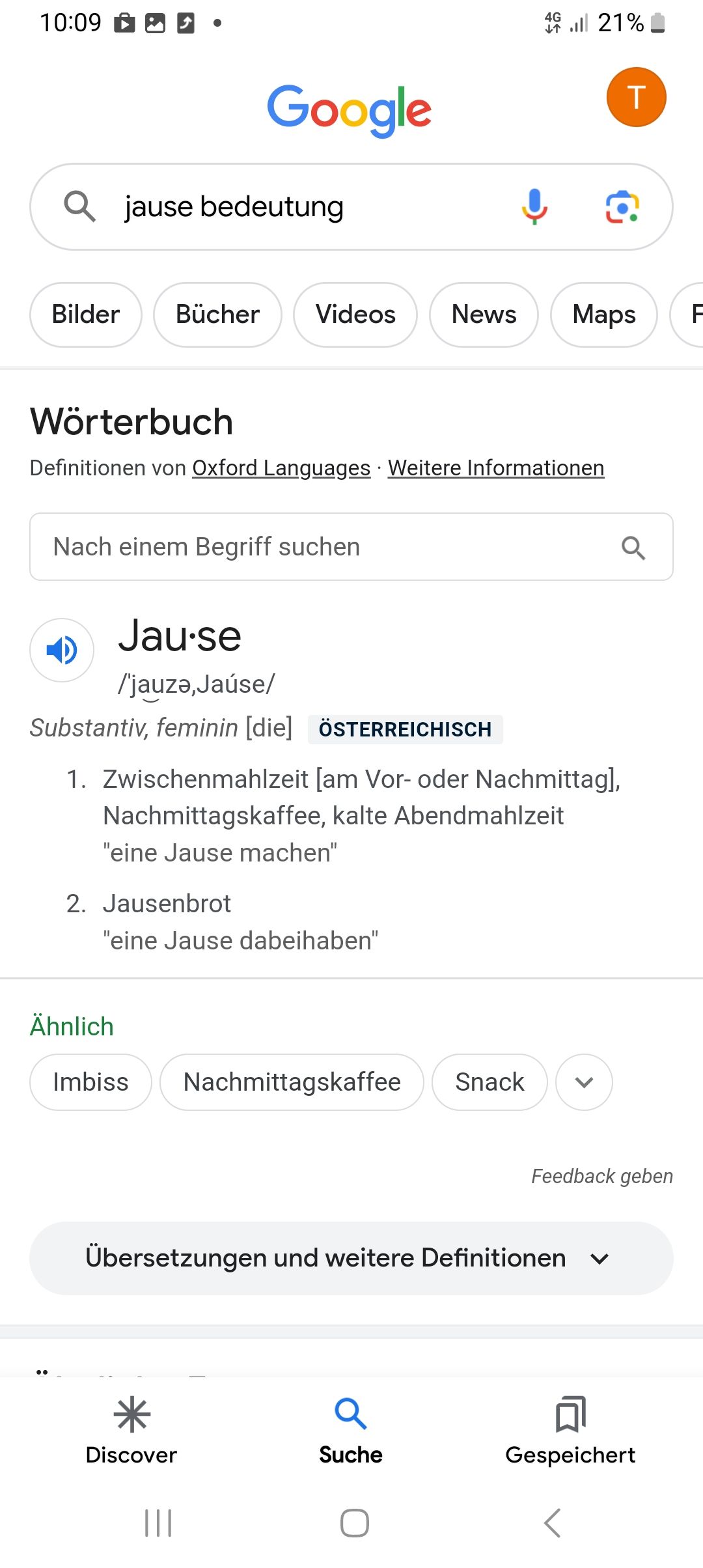Expand Übersetzungen und weitere Definitionen

(x=351, y=1258)
